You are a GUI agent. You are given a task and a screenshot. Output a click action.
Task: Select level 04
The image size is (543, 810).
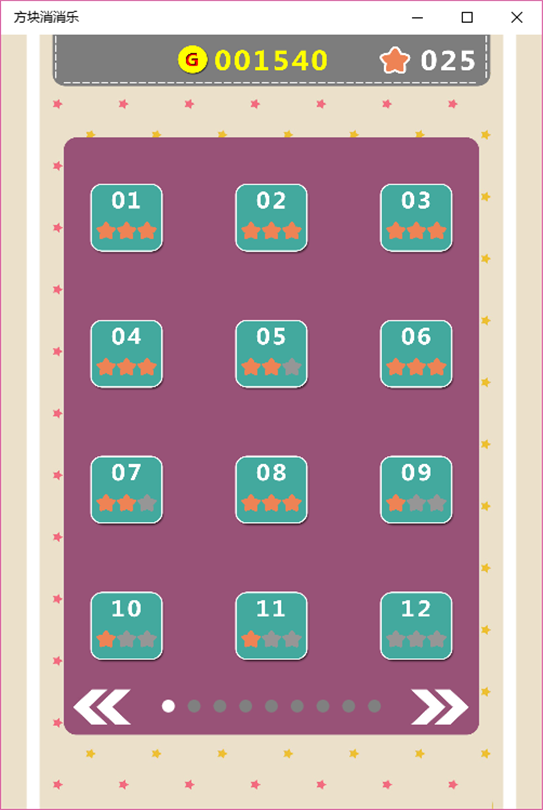point(127,354)
